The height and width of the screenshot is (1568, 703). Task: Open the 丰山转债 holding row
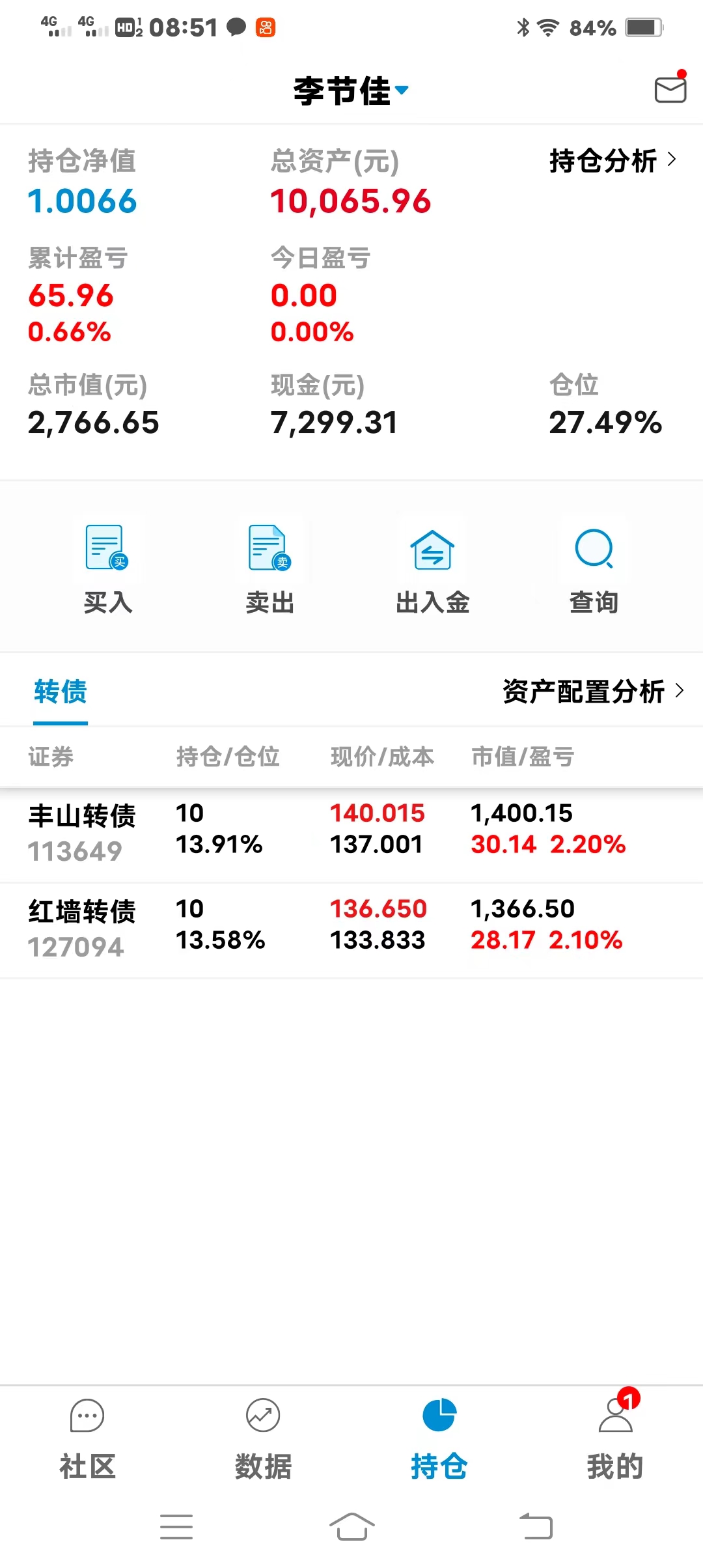point(351,833)
